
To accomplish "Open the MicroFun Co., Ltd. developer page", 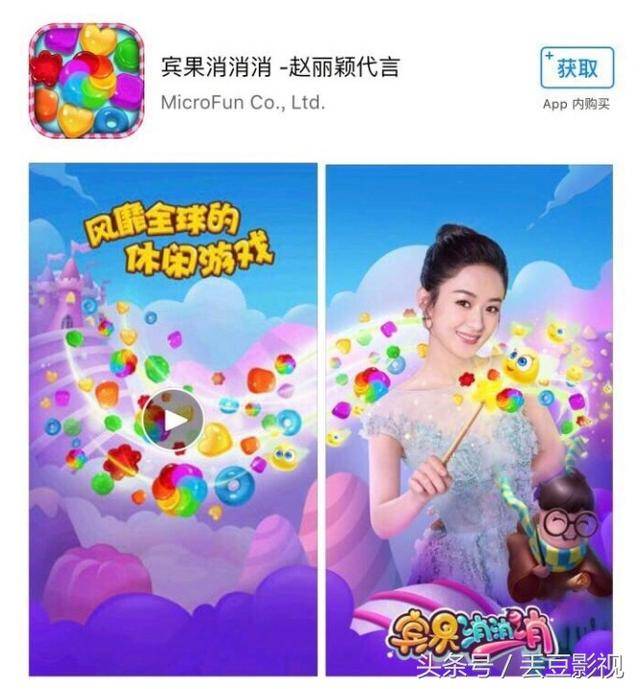I will (x=242, y=102).
